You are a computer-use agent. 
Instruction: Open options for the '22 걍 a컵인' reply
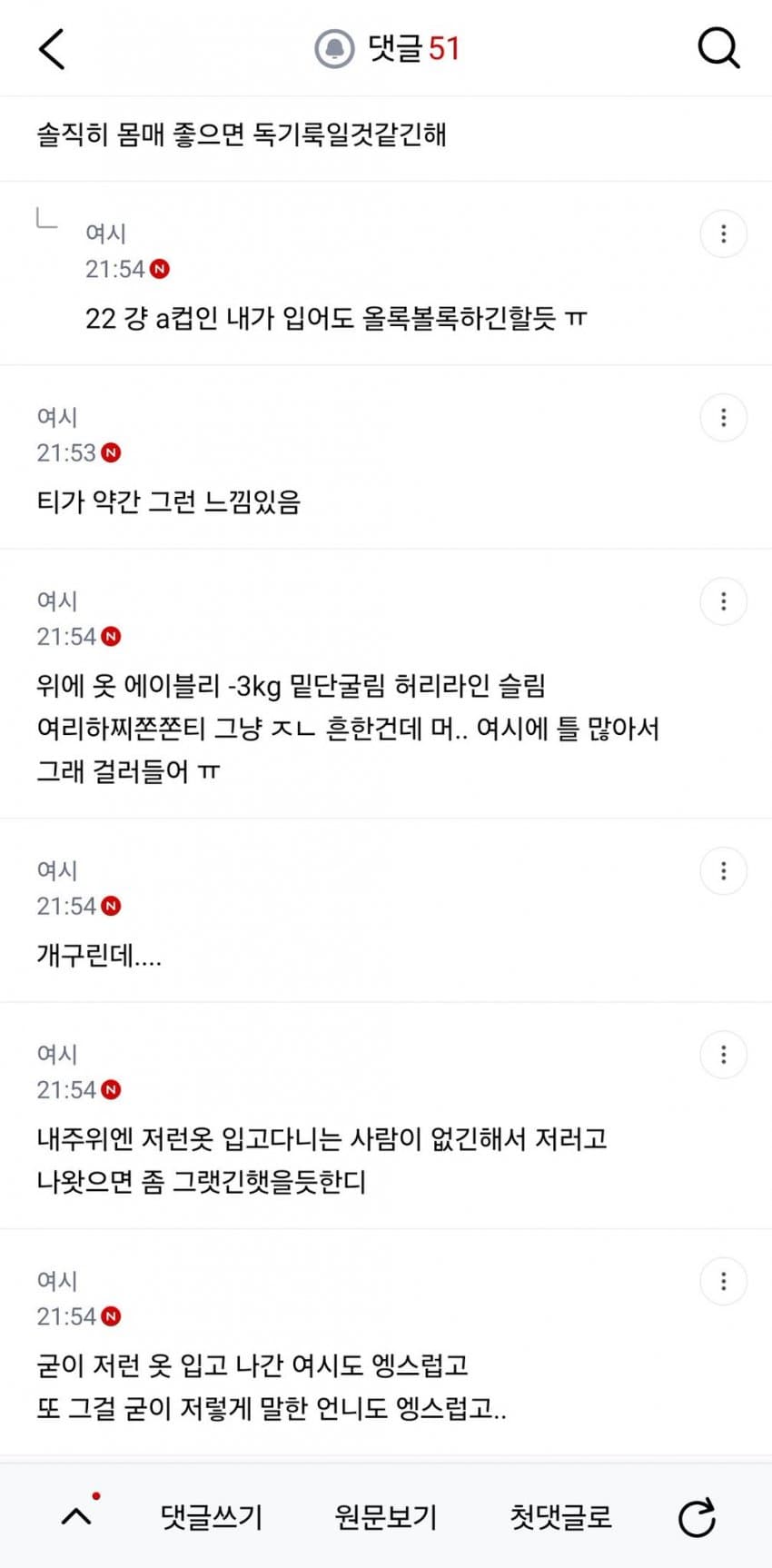(x=723, y=234)
